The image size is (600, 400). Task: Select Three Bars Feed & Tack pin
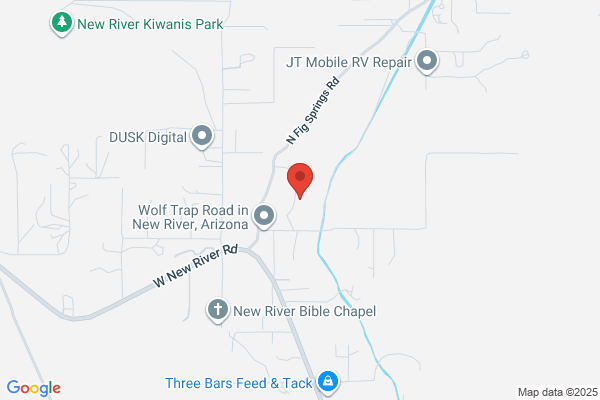tap(328, 382)
